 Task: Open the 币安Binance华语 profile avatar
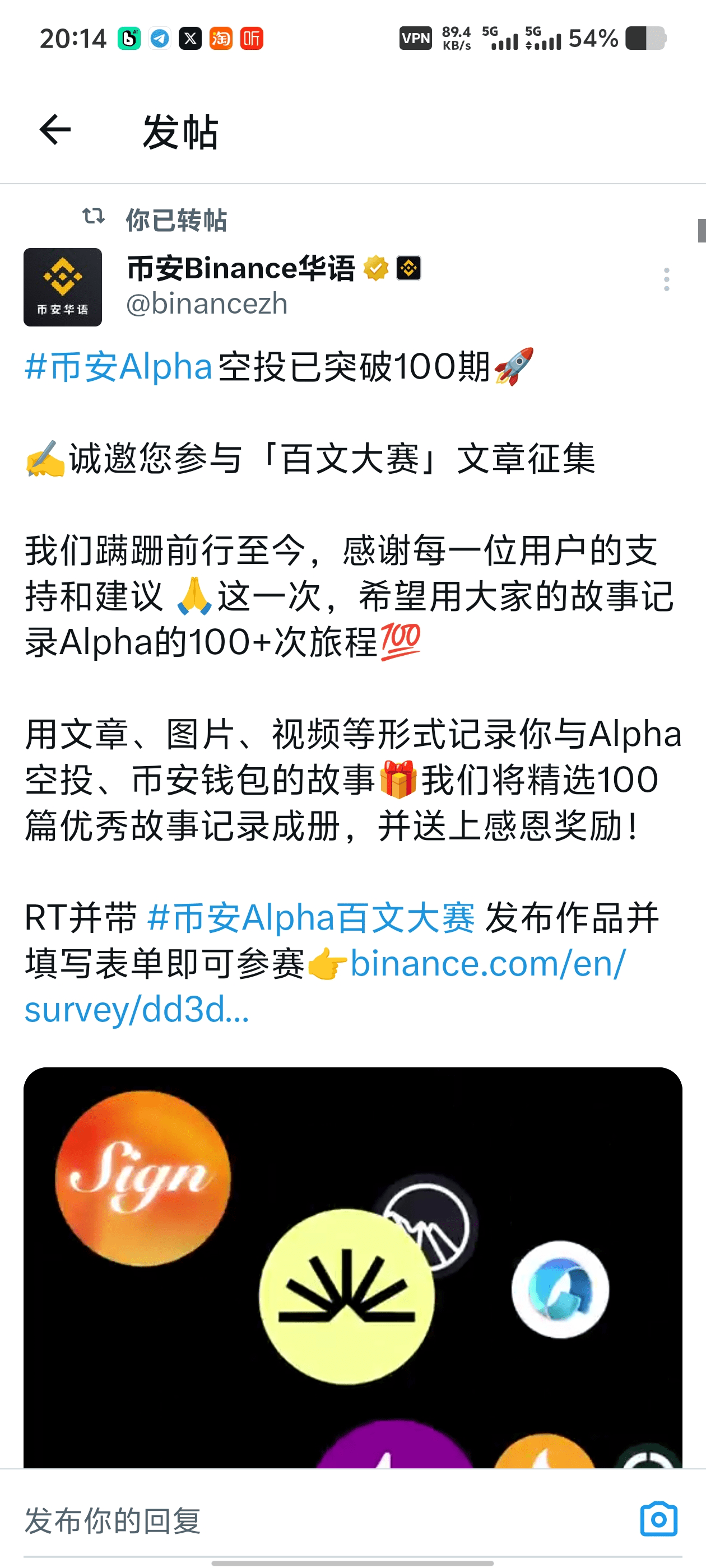click(63, 287)
